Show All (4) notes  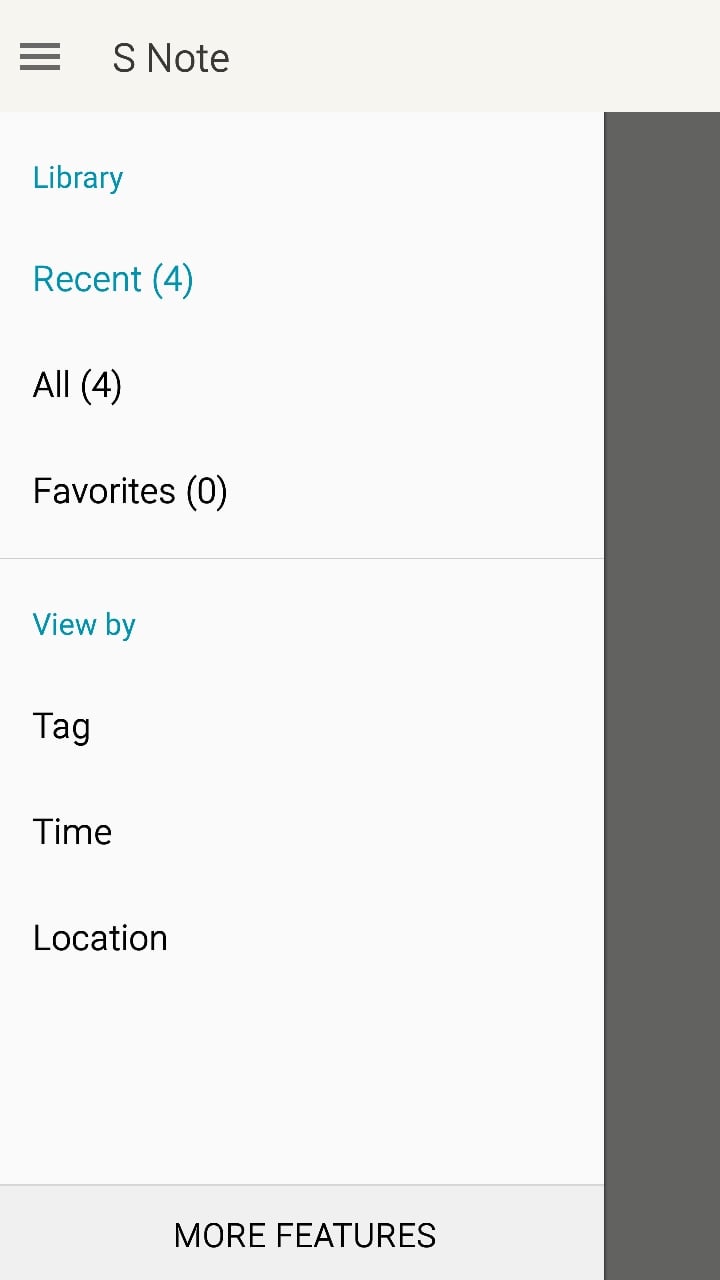click(x=78, y=385)
